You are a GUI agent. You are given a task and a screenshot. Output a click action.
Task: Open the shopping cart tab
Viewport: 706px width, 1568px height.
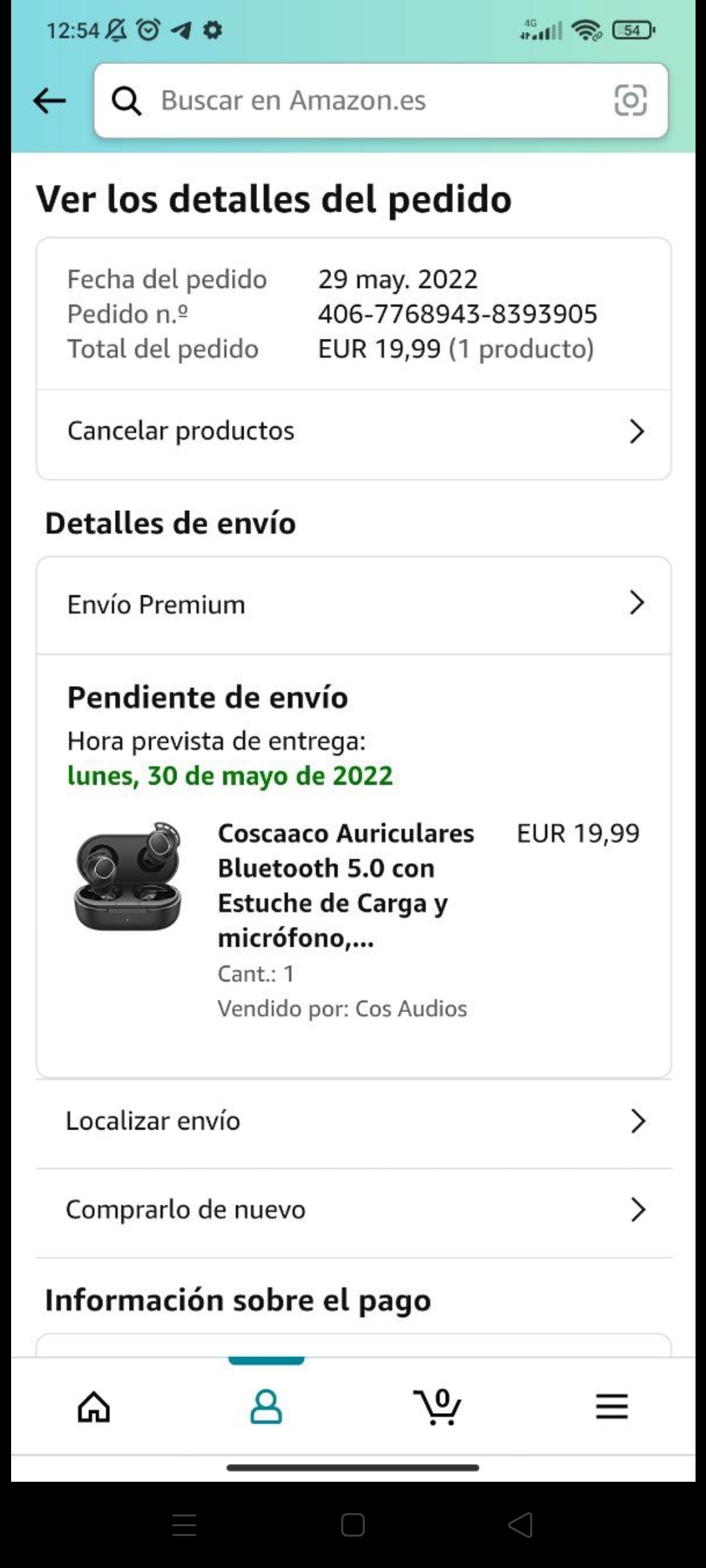coord(438,1406)
